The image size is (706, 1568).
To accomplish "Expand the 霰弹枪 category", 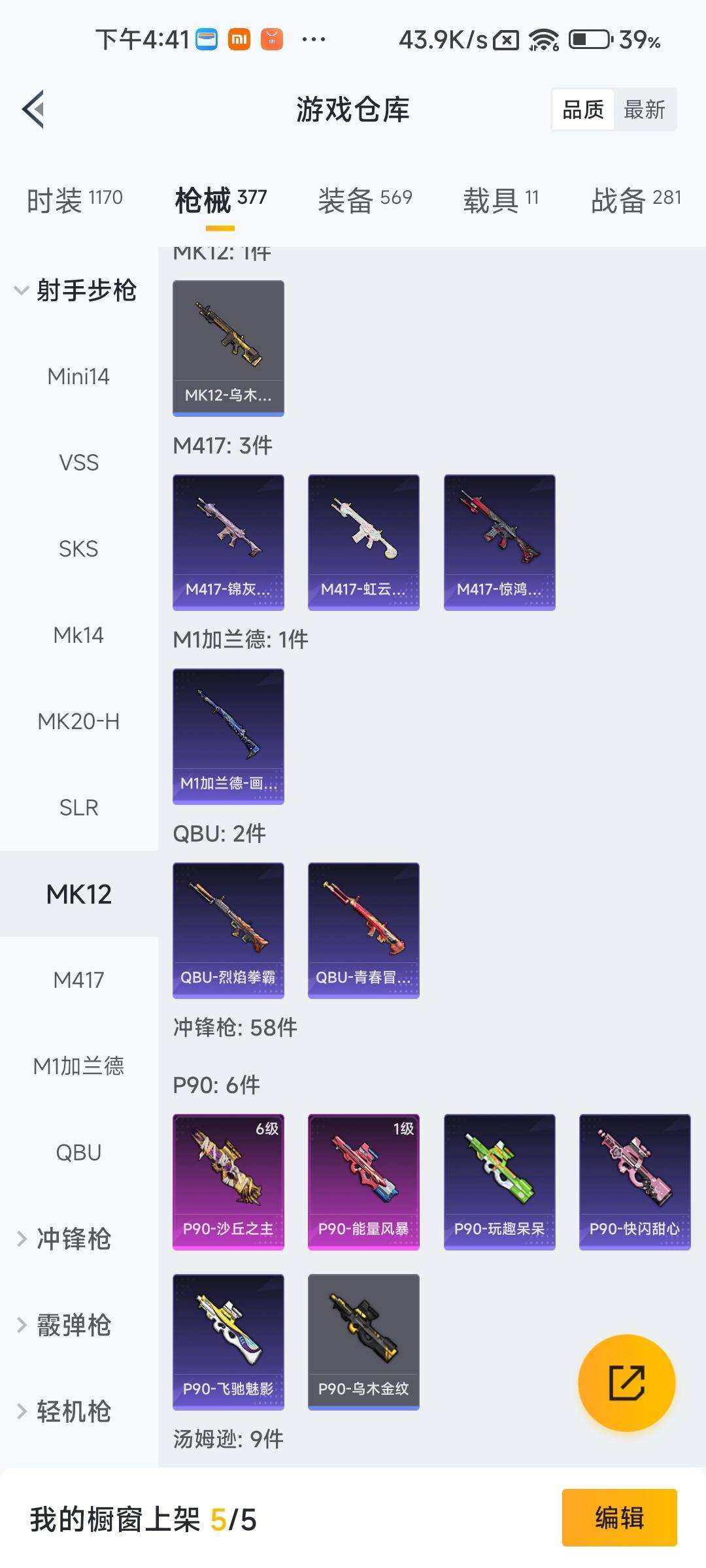I will pos(65,1325).
